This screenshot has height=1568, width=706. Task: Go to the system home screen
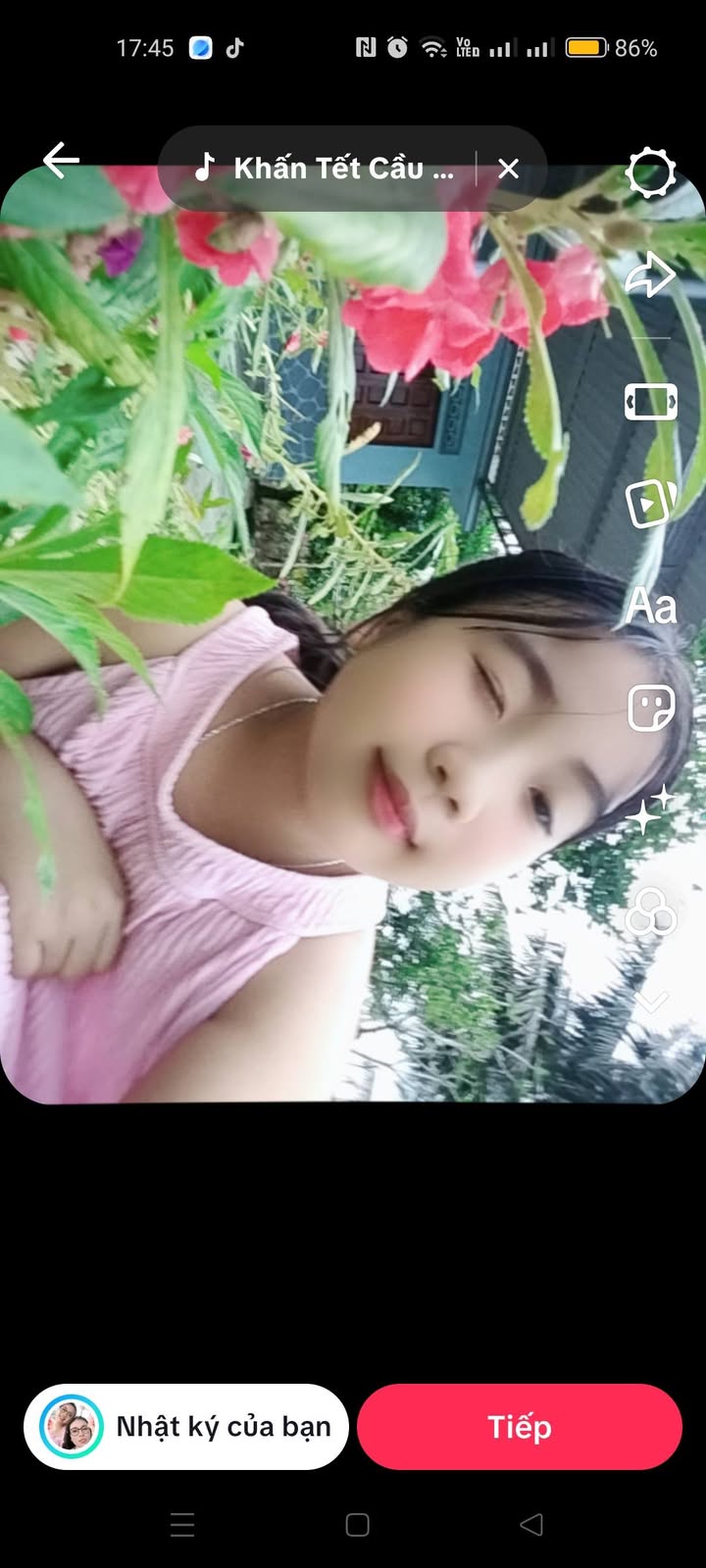[x=358, y=1525]
